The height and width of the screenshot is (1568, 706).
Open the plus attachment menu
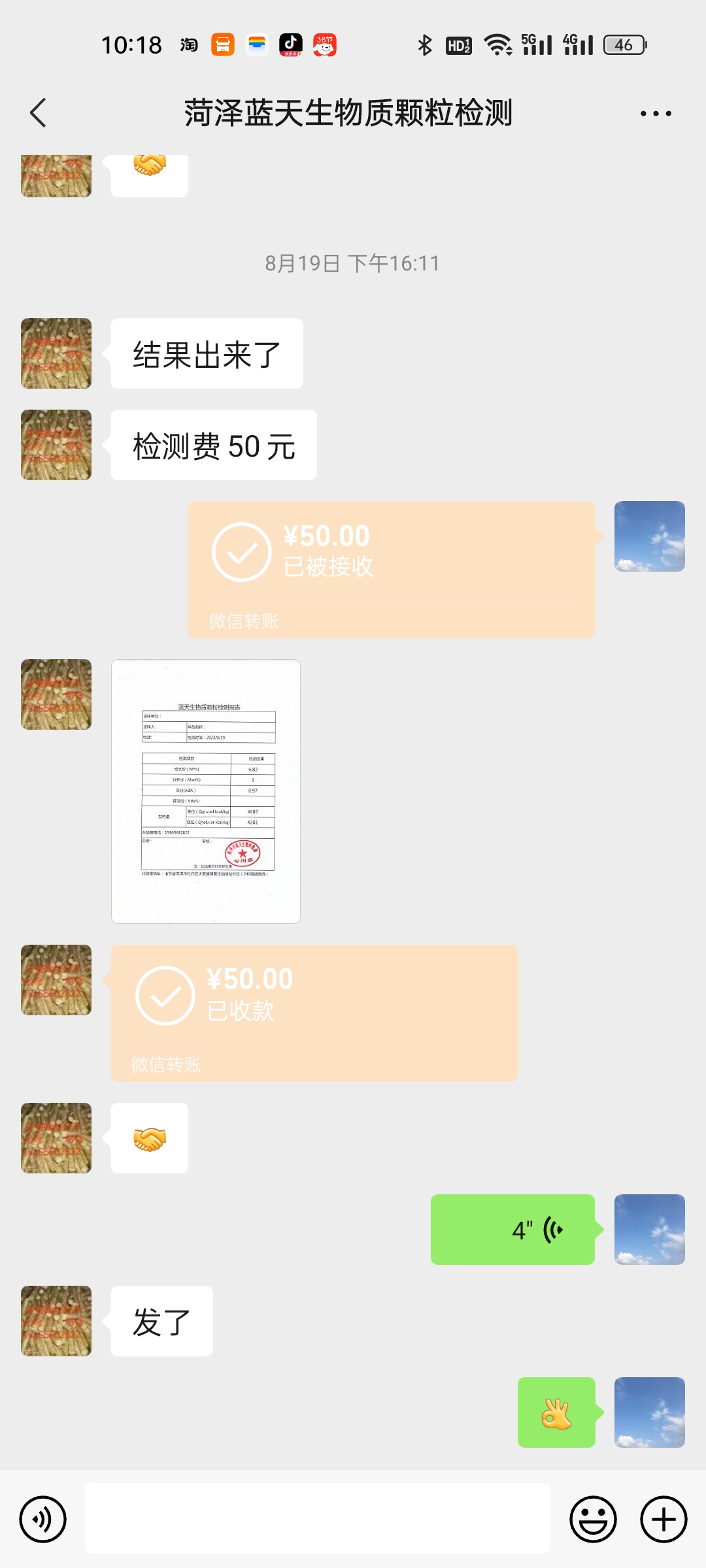[664, 1519]
